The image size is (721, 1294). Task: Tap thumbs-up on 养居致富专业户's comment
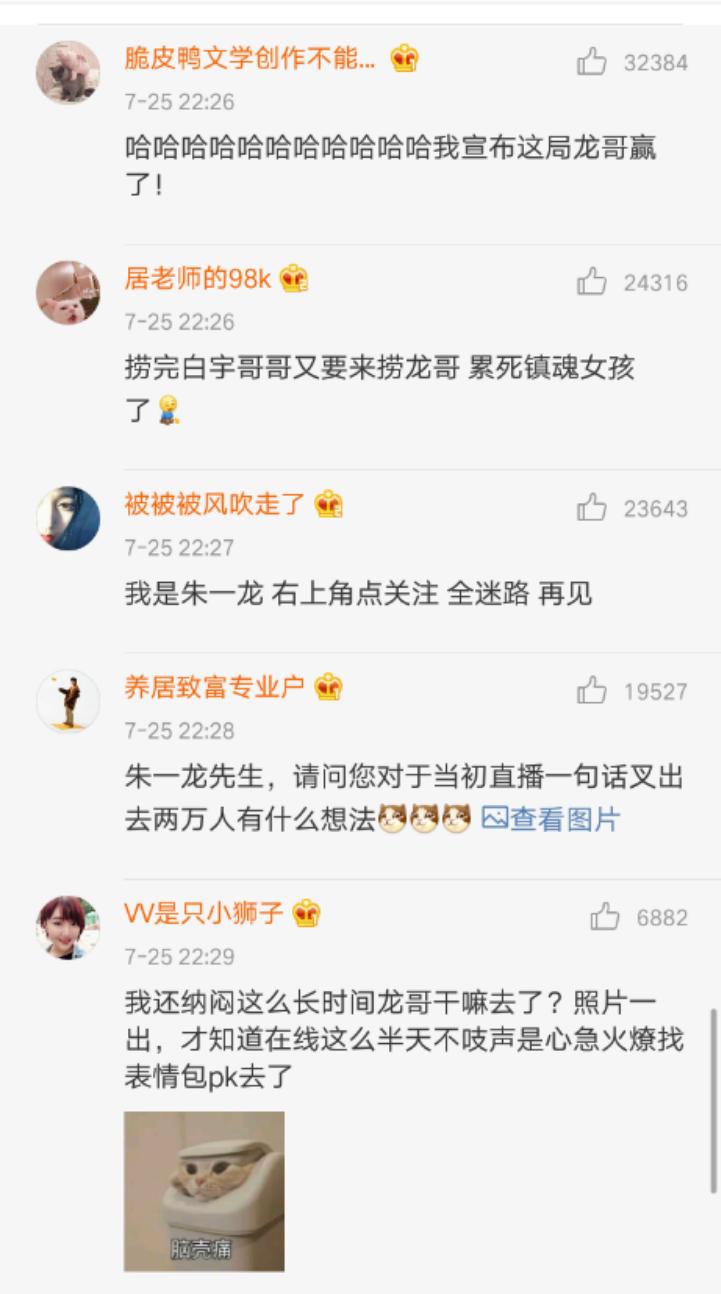[594, 689]
